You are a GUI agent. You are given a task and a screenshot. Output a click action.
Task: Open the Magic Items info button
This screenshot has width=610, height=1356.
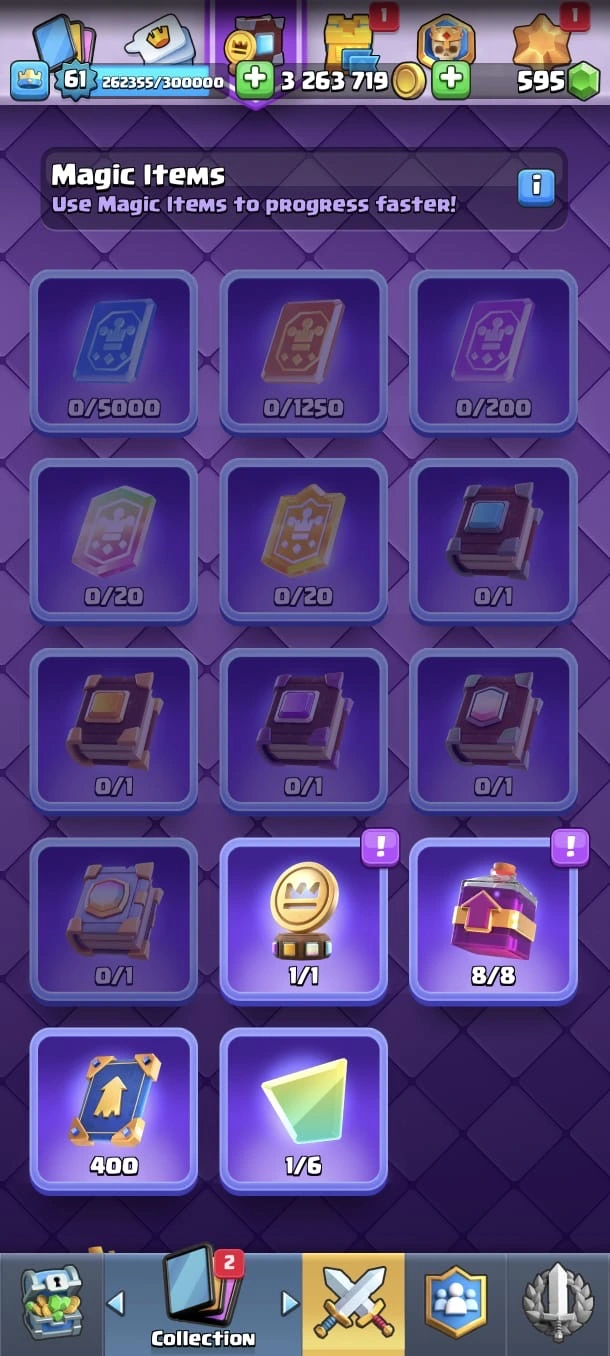pos(536,187)
